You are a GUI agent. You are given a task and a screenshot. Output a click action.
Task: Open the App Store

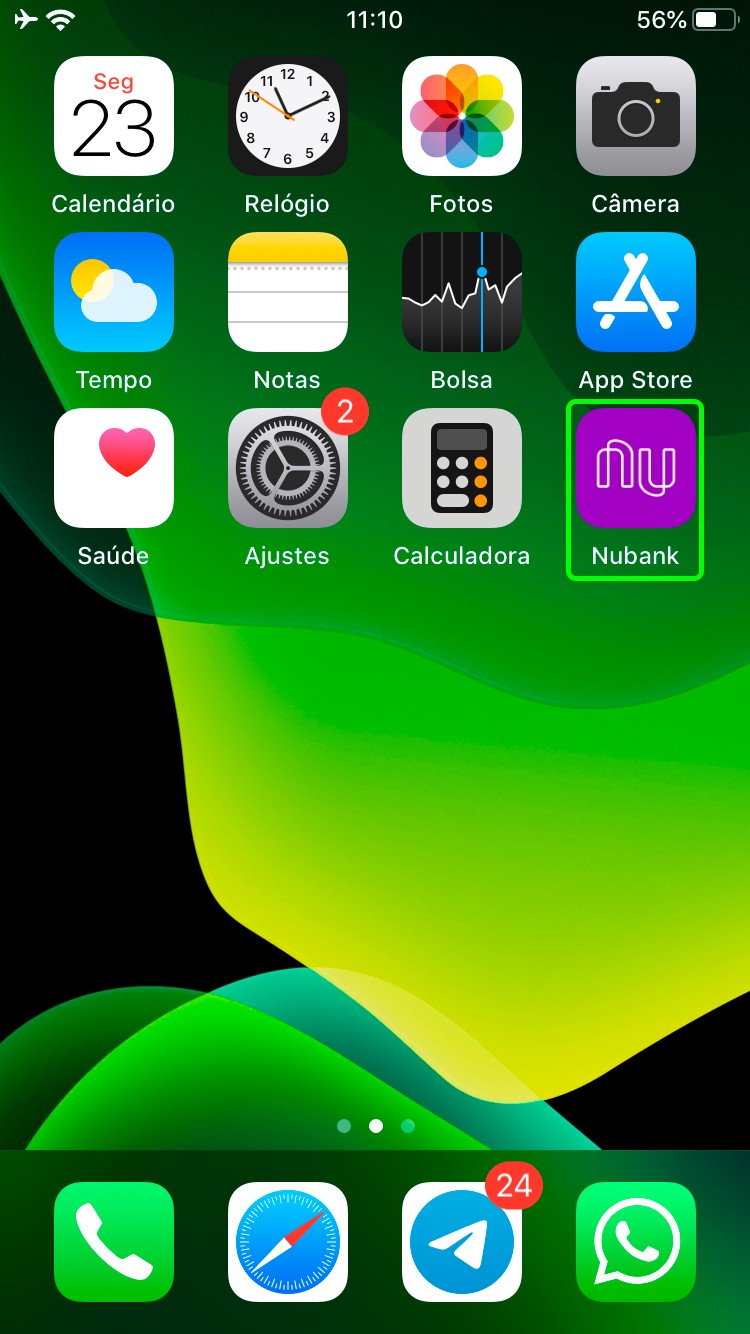coord(636,292)
